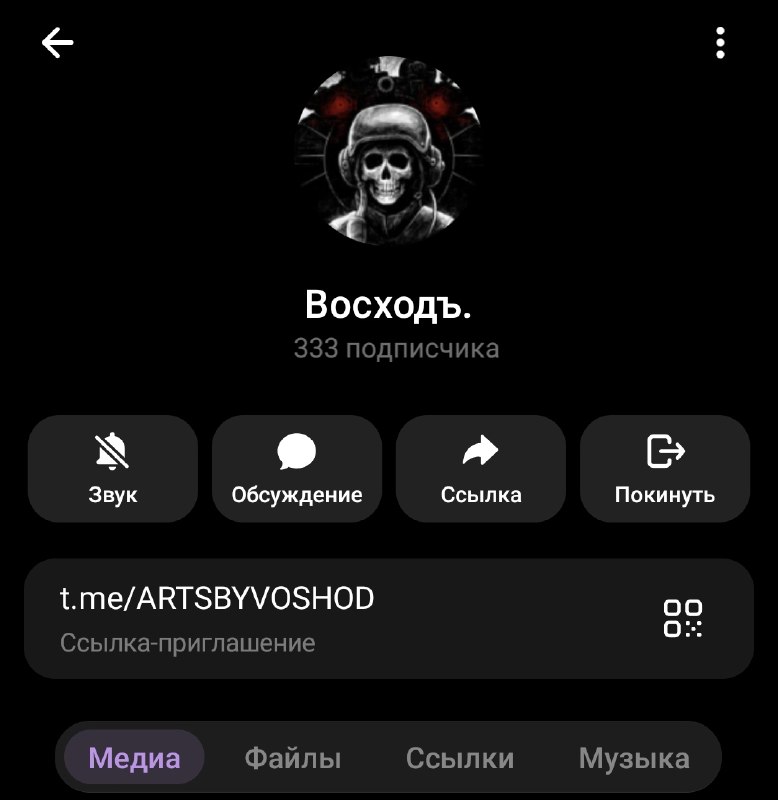The image size is (778, 800).
Task: Leave the channel with Покинуть
Action: pos(665,468)
